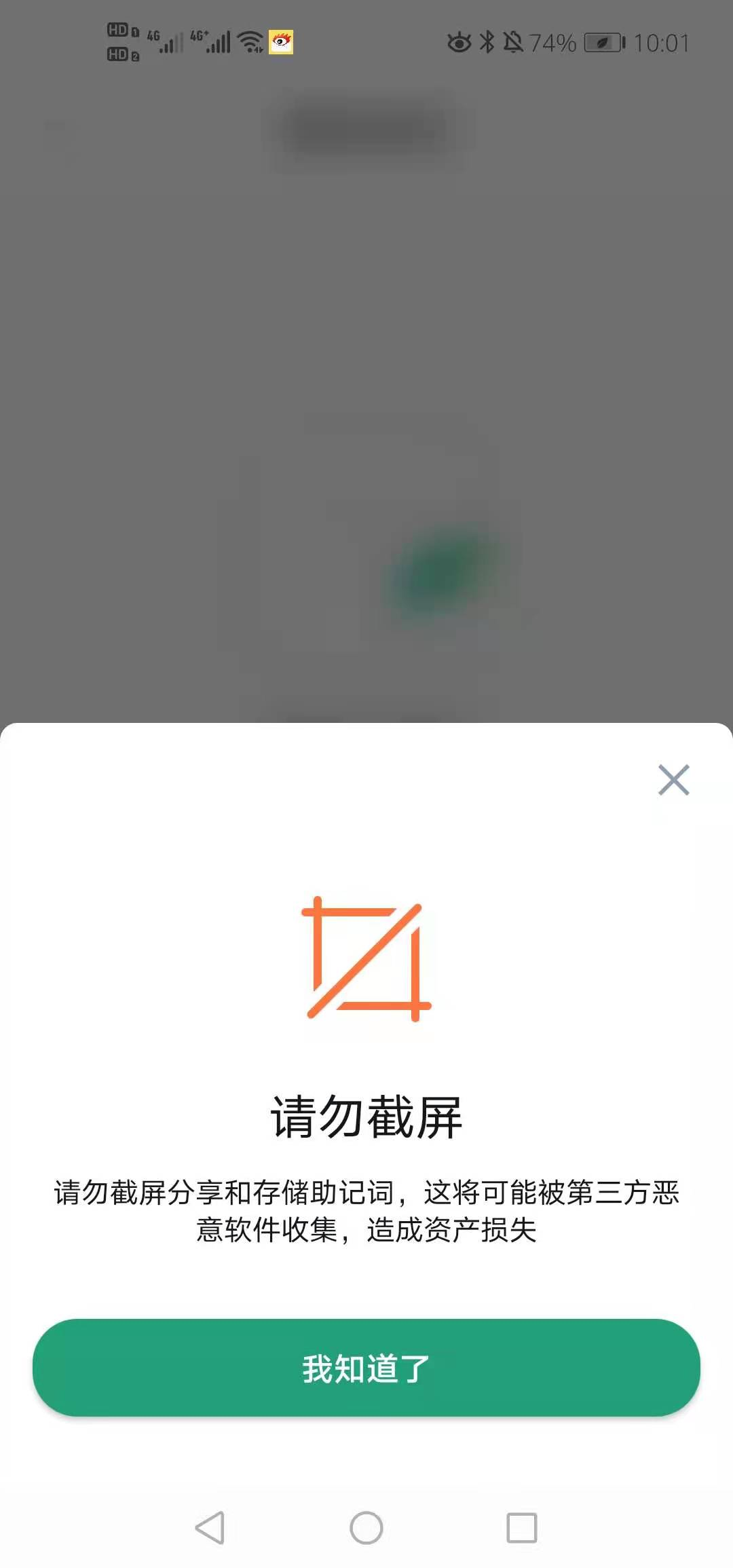
Task: Go back using system back button
Action: point(210,1528)
